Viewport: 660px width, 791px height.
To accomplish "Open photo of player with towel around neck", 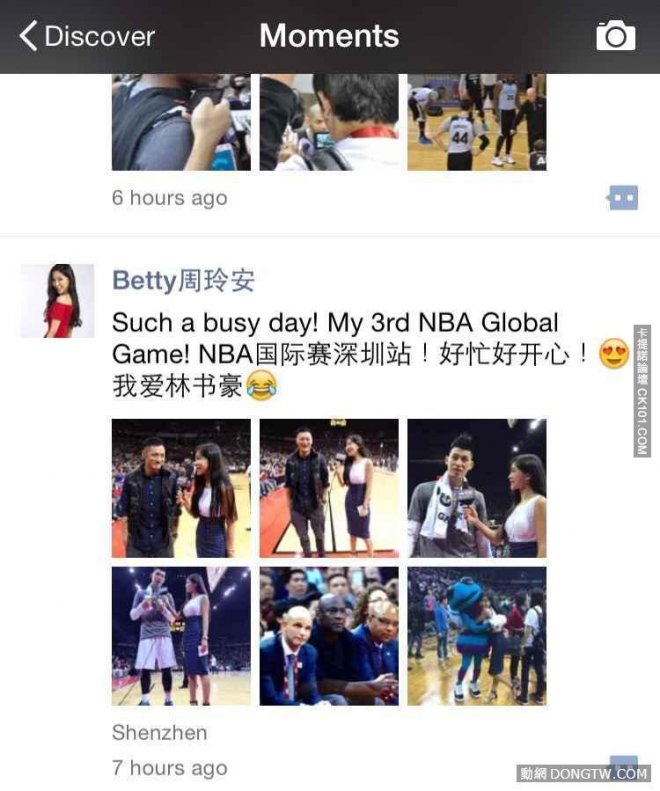I will 477,488.
